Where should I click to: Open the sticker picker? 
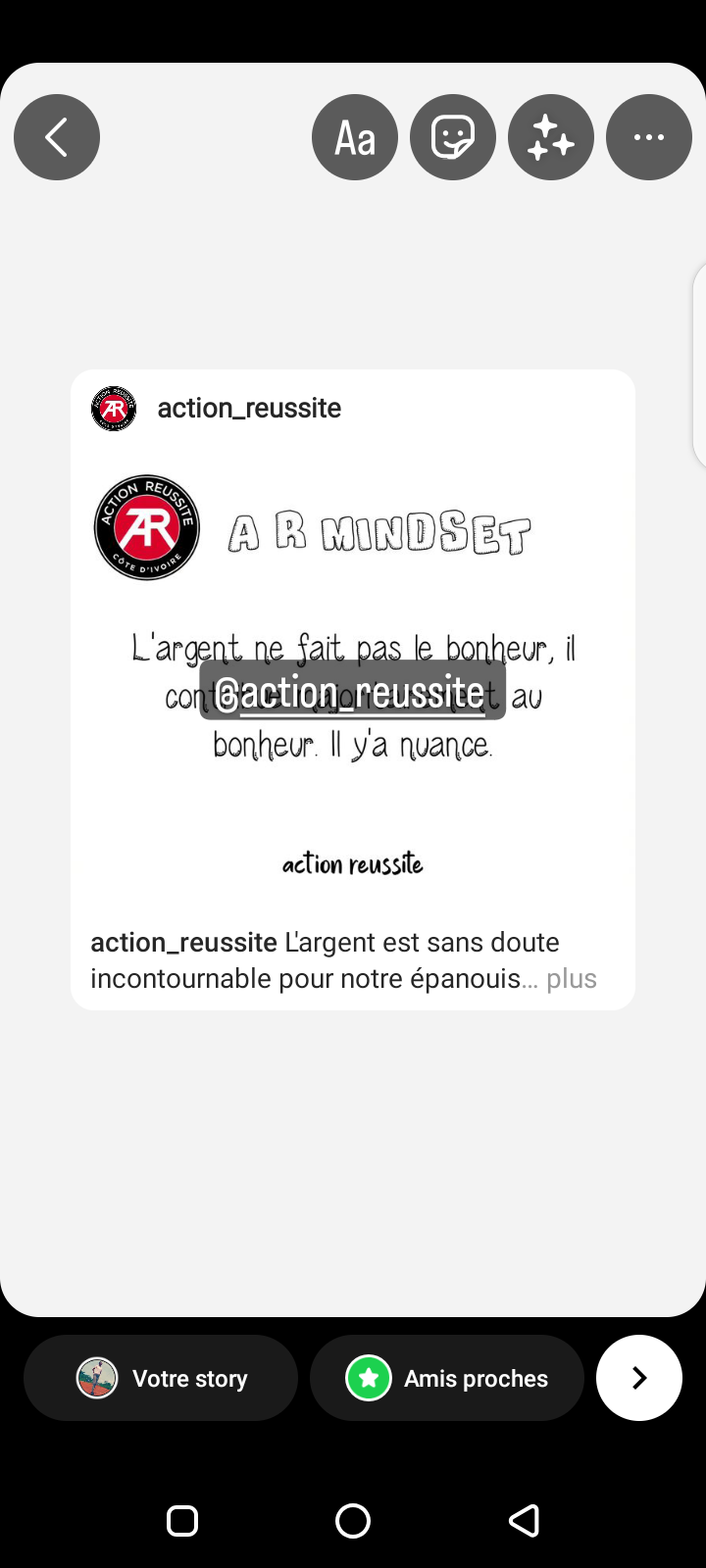[x=453, y=137]
